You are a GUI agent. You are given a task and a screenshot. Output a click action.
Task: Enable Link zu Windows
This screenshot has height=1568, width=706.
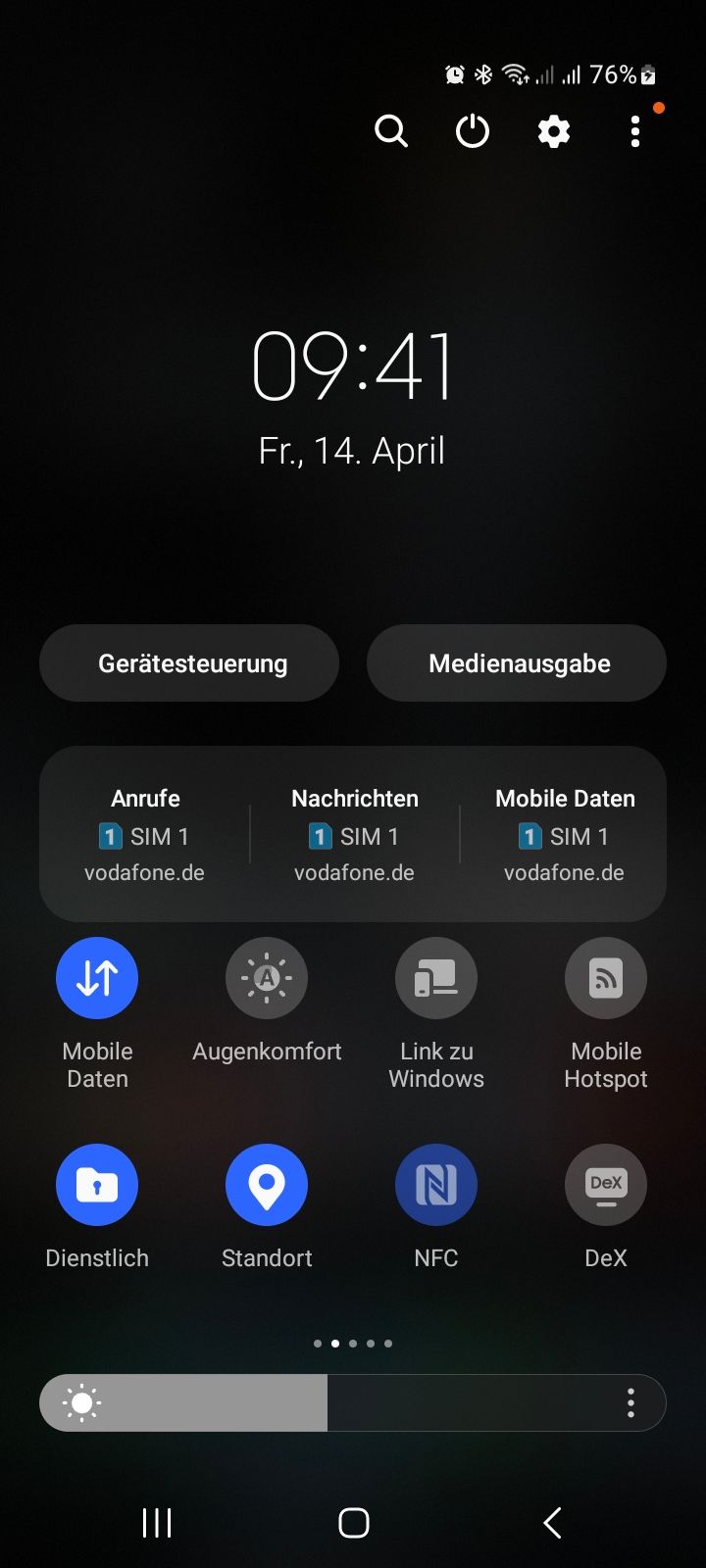point(436,978)
